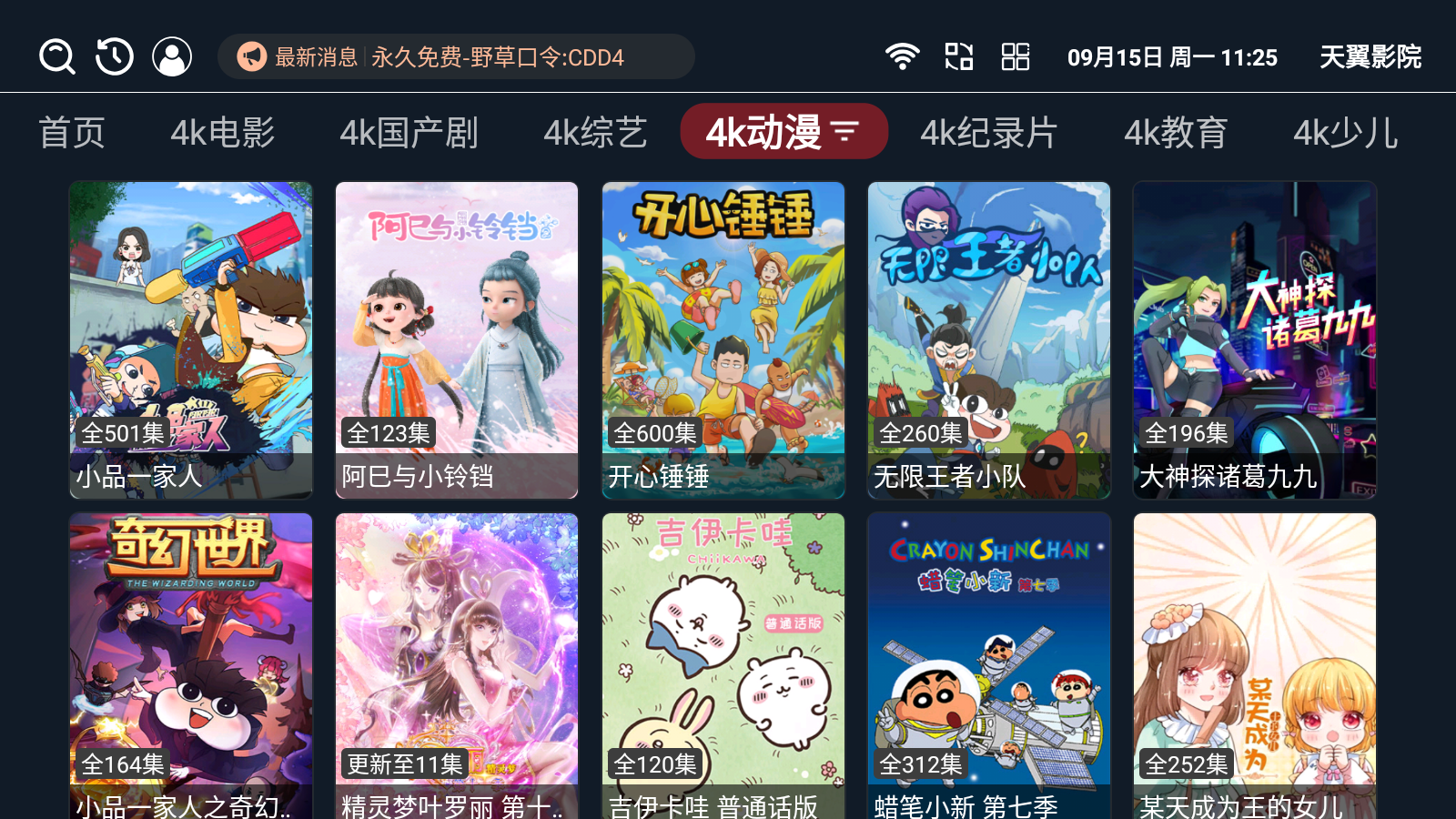
Task: Open the 开心锤锤 card
Action: tap(723, 339)
